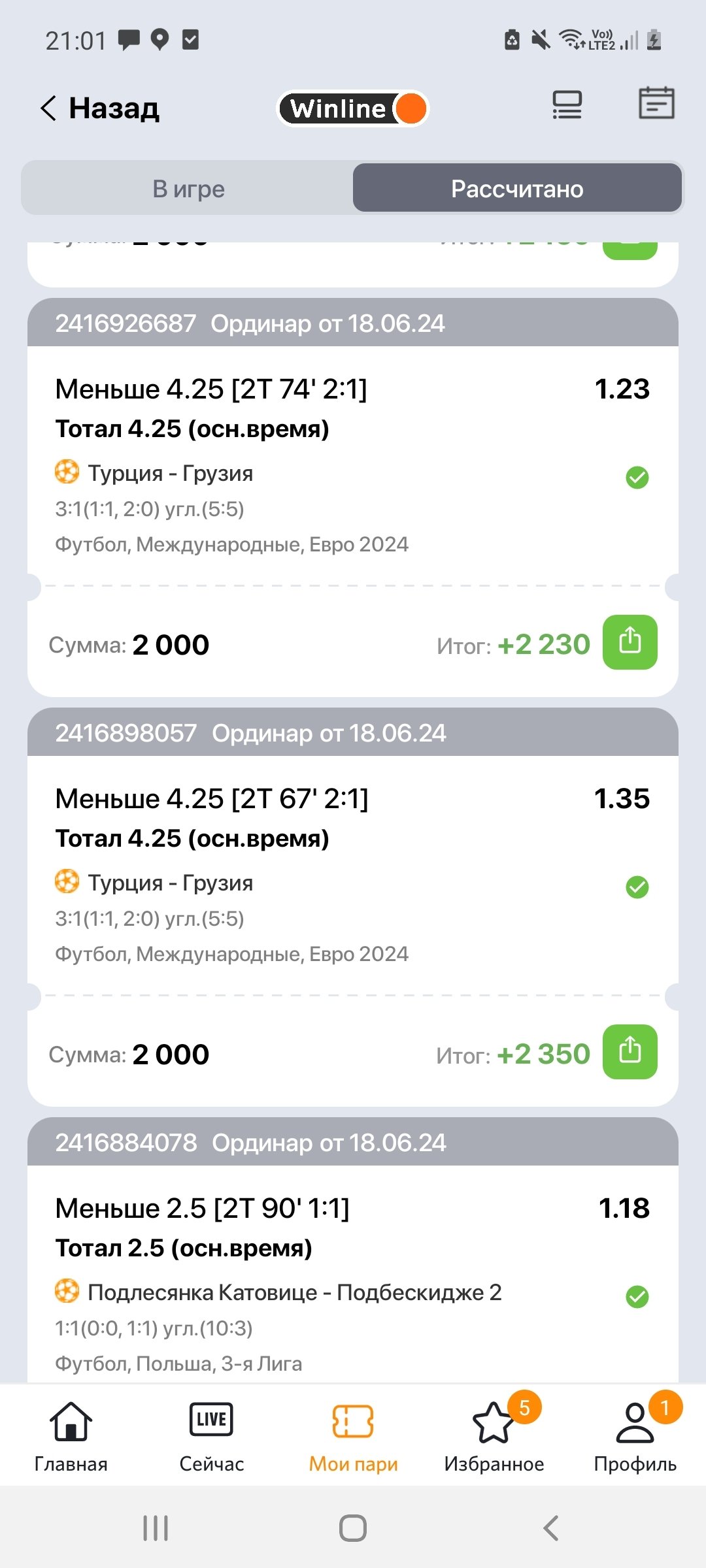This screenshot has height=1568, width=706.
Task: Share the bet with result +2 350
Action: (x=630, y=1052)
